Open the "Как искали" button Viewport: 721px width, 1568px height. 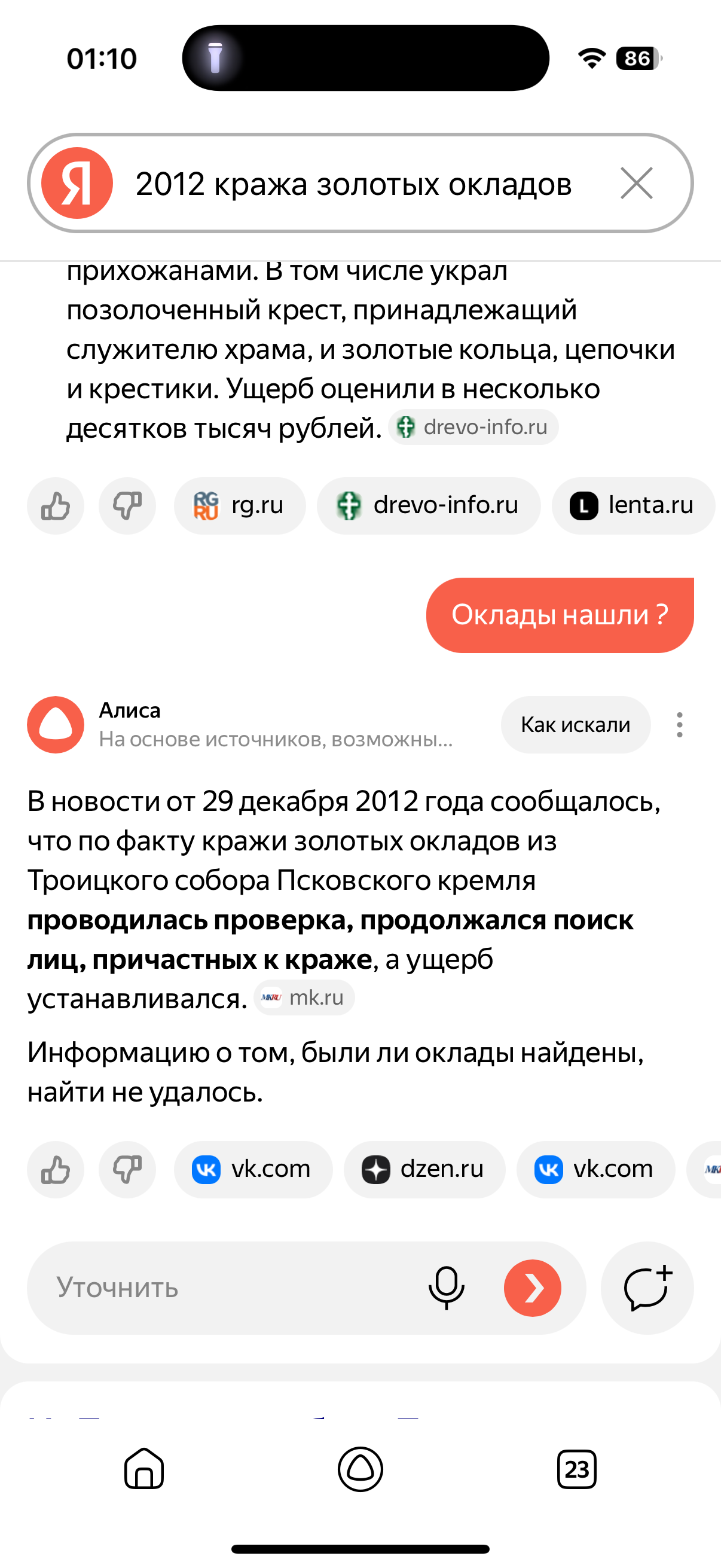click(x=576, y=725)
